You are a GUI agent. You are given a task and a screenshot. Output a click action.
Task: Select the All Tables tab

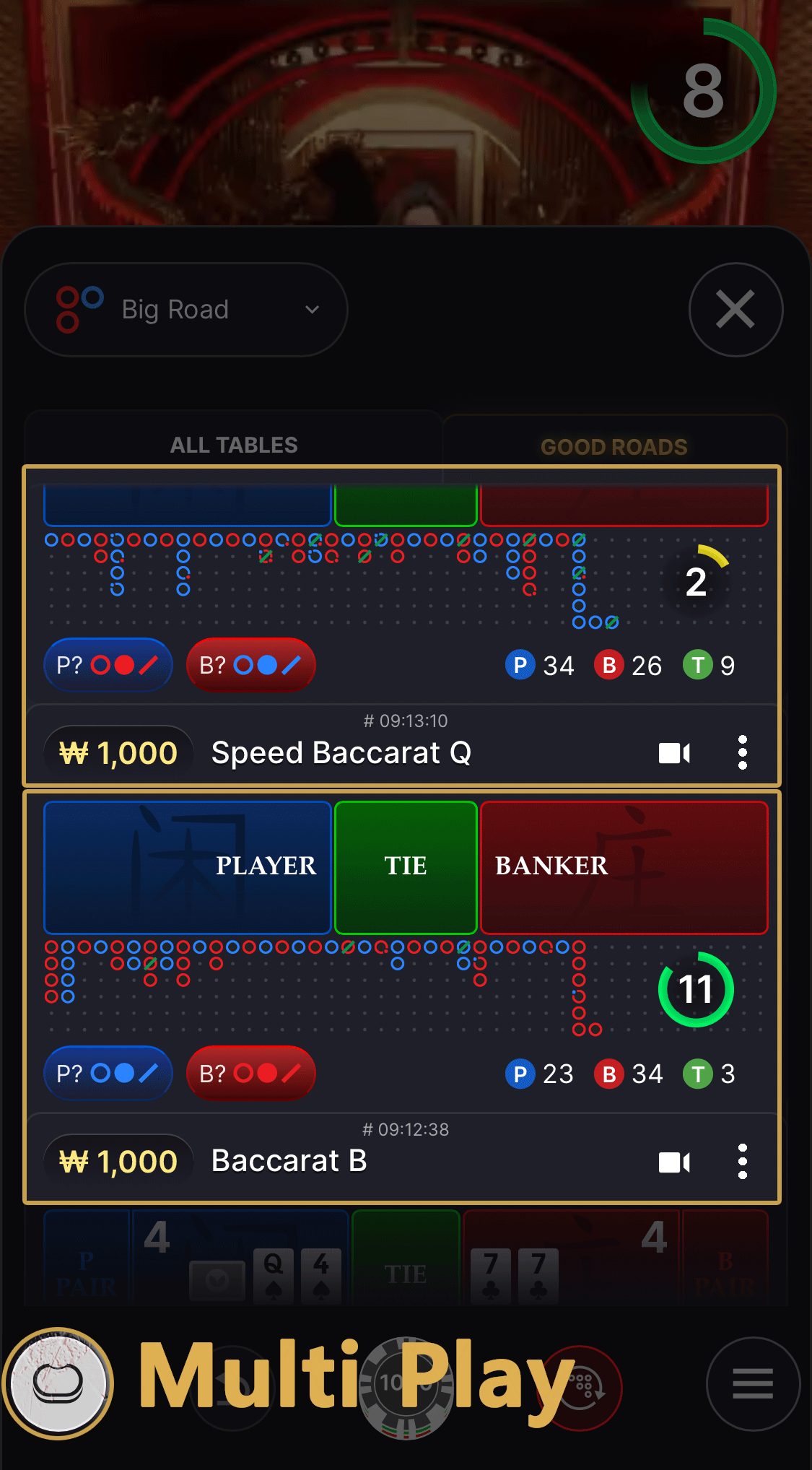click(234, 445)
